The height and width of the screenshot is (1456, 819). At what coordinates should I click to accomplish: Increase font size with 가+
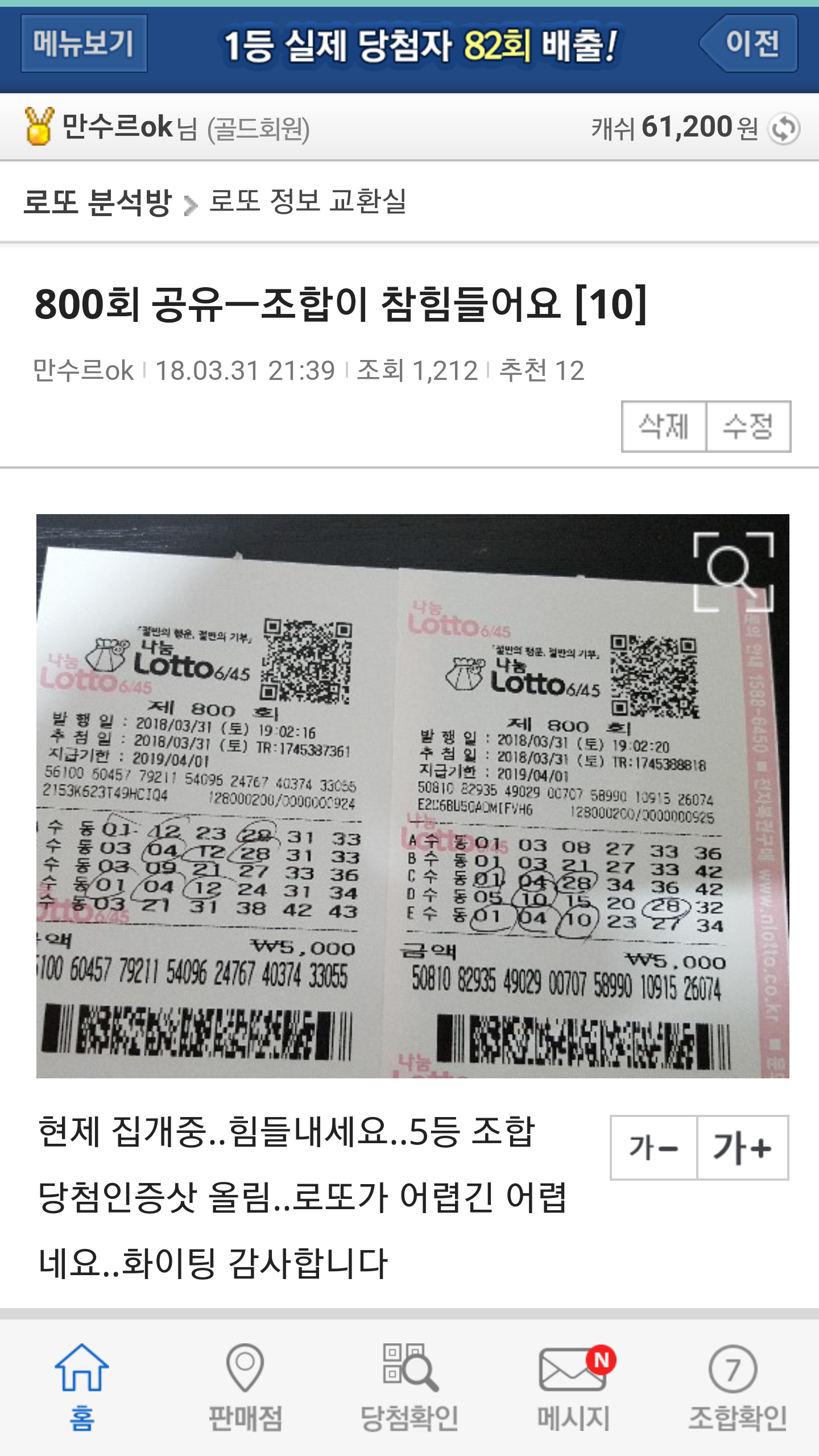coord(742,1147)
